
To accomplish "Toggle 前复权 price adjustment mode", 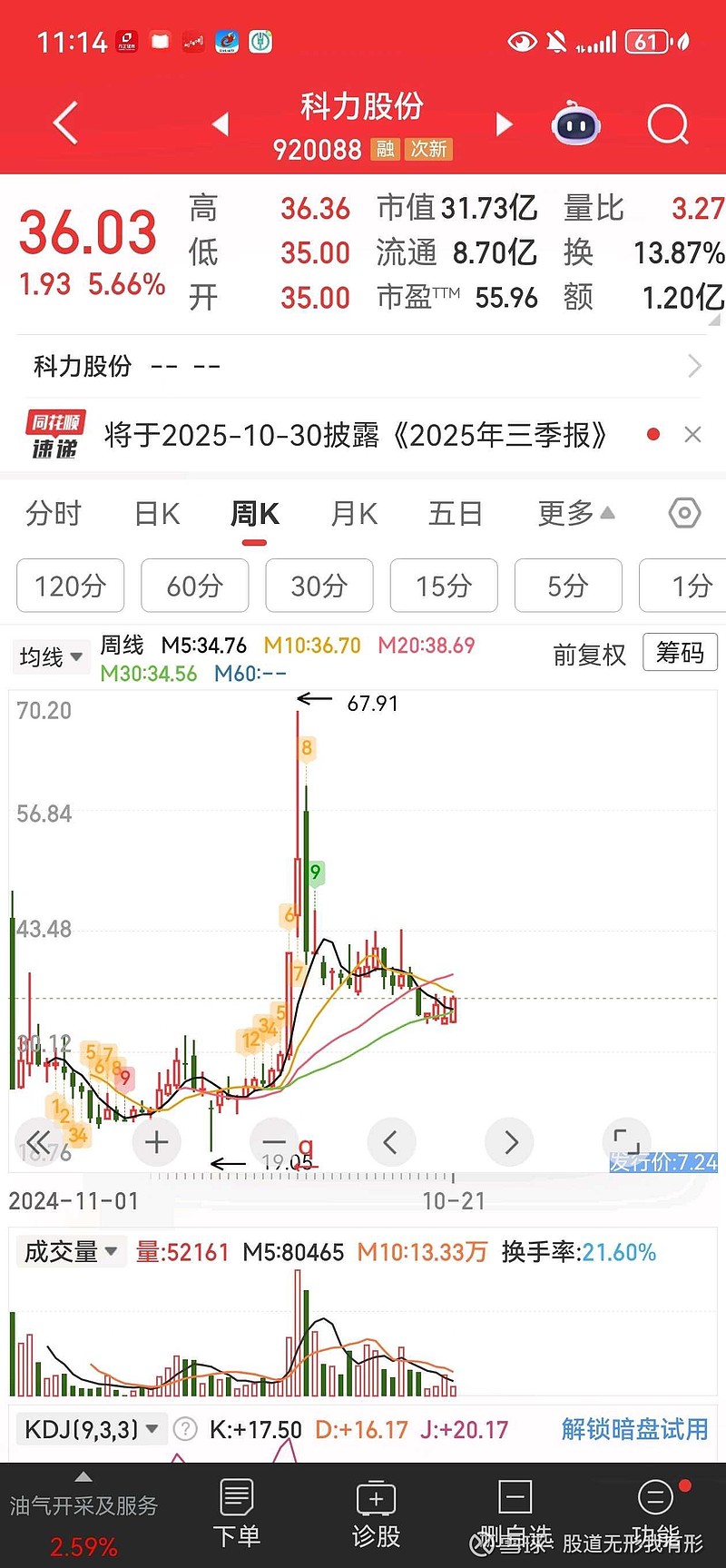I will coord(588,656).
